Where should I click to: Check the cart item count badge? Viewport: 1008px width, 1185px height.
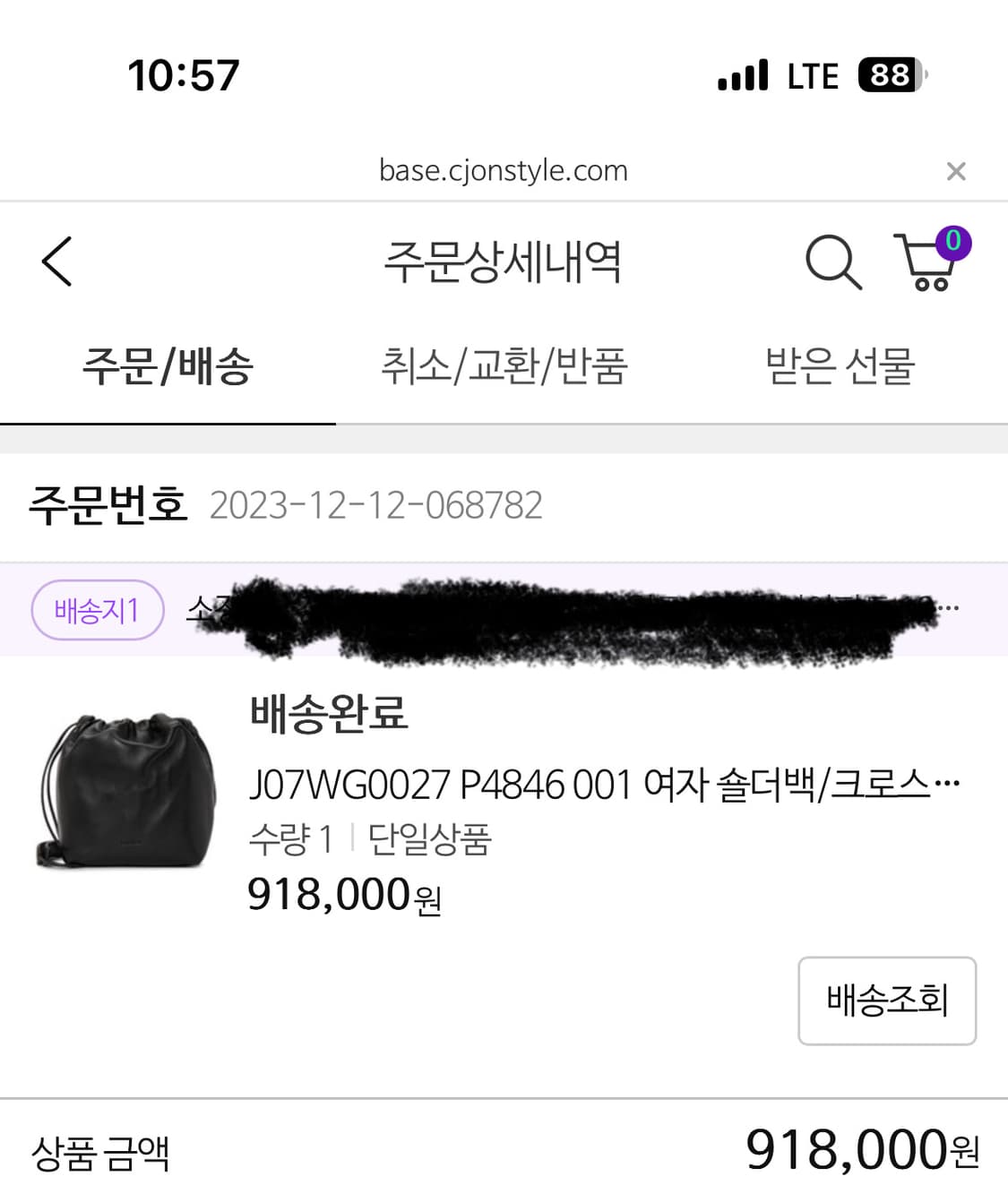952,240
